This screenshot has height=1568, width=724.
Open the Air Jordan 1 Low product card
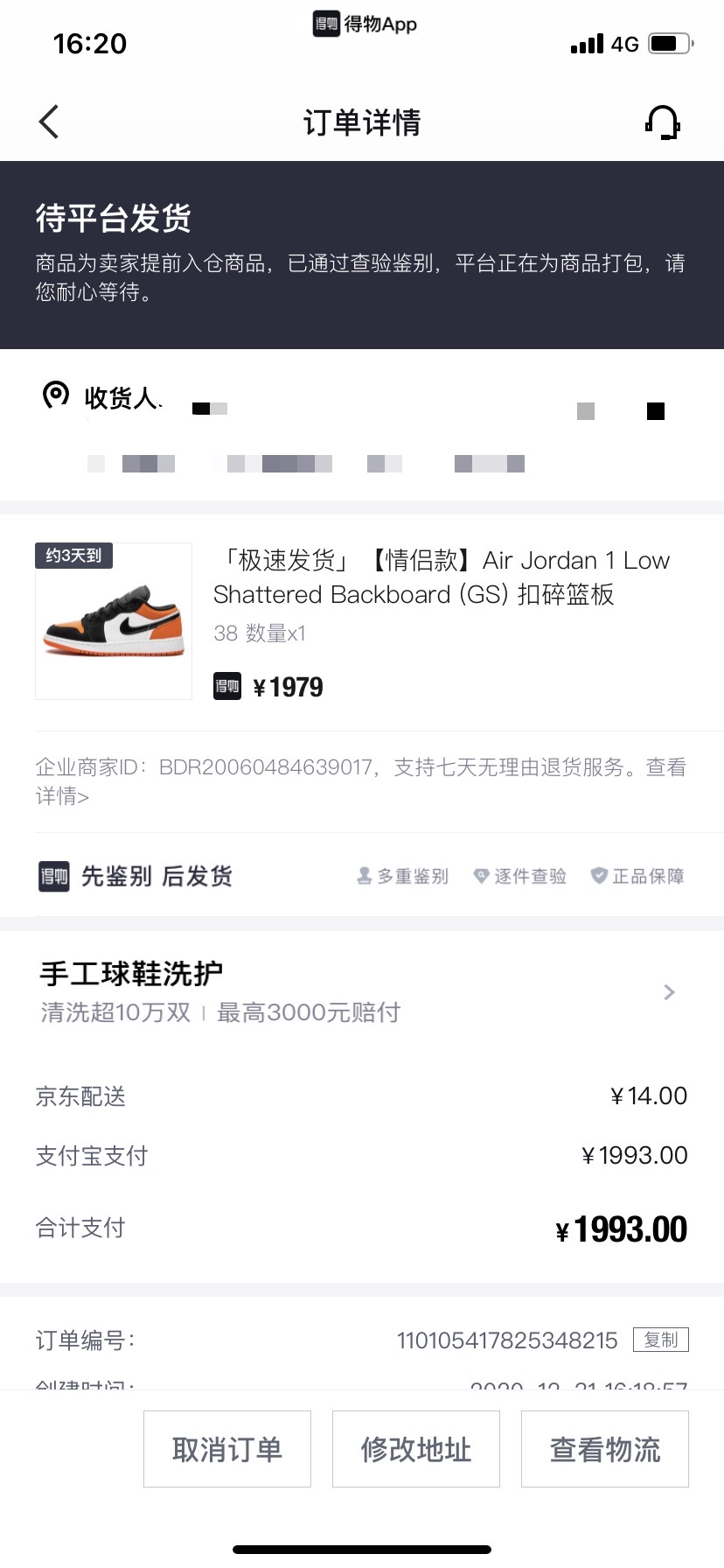[x=362, y=621]
